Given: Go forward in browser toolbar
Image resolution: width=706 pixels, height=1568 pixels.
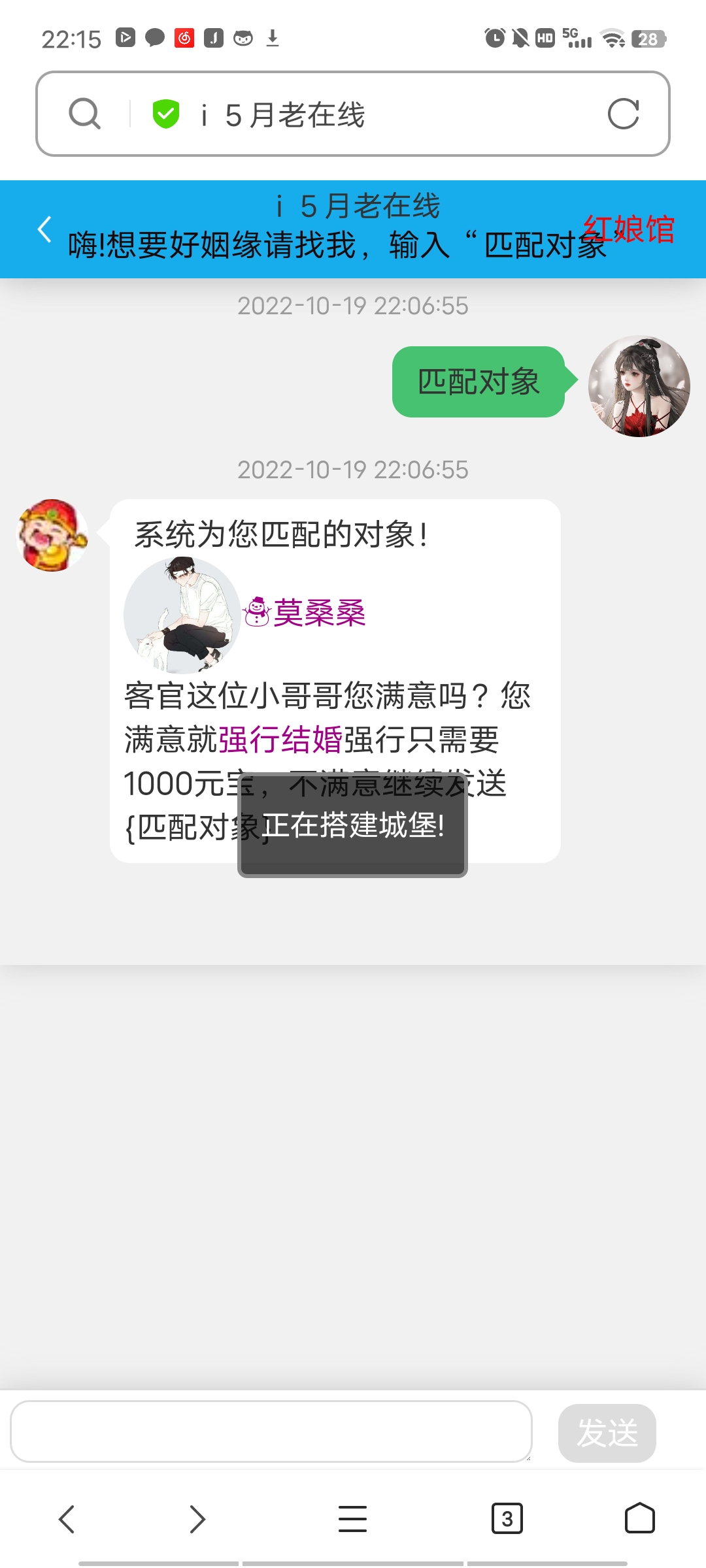Looking at the screenshot, I should [x=197, y=1518].
